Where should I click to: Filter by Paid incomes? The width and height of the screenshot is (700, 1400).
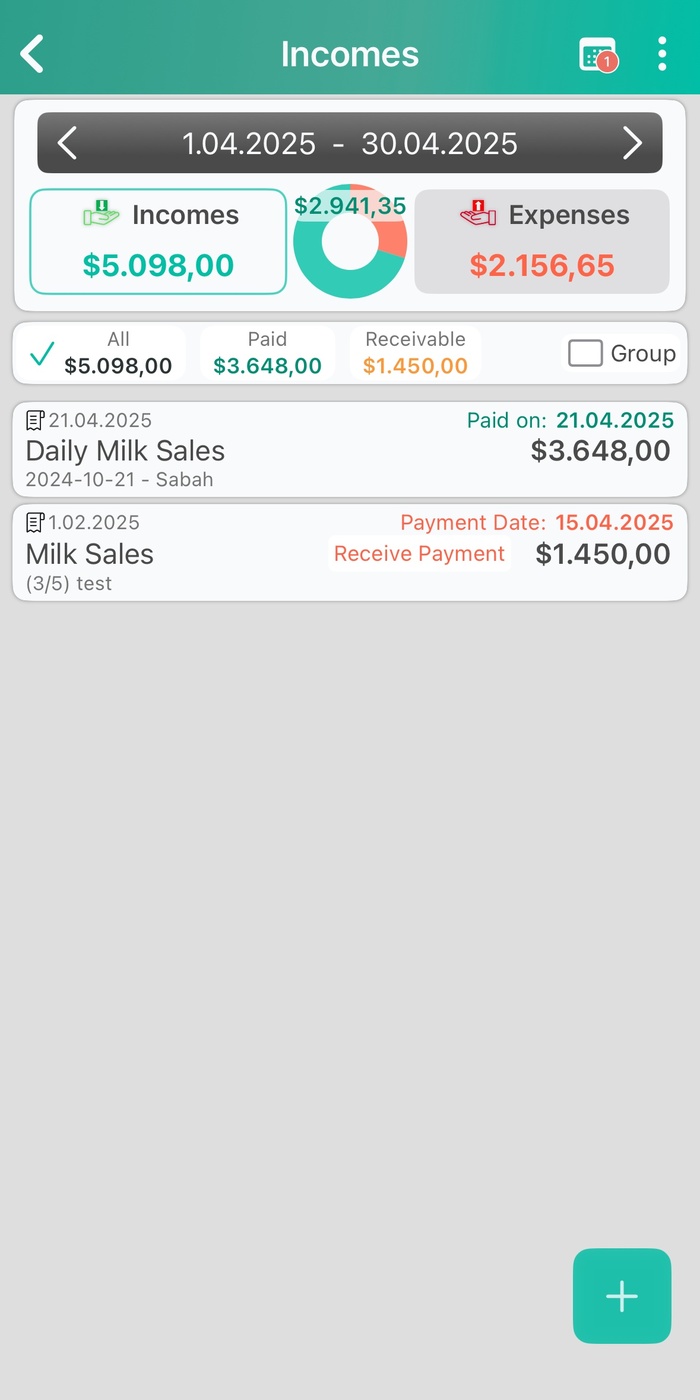[x=267, y=353]
